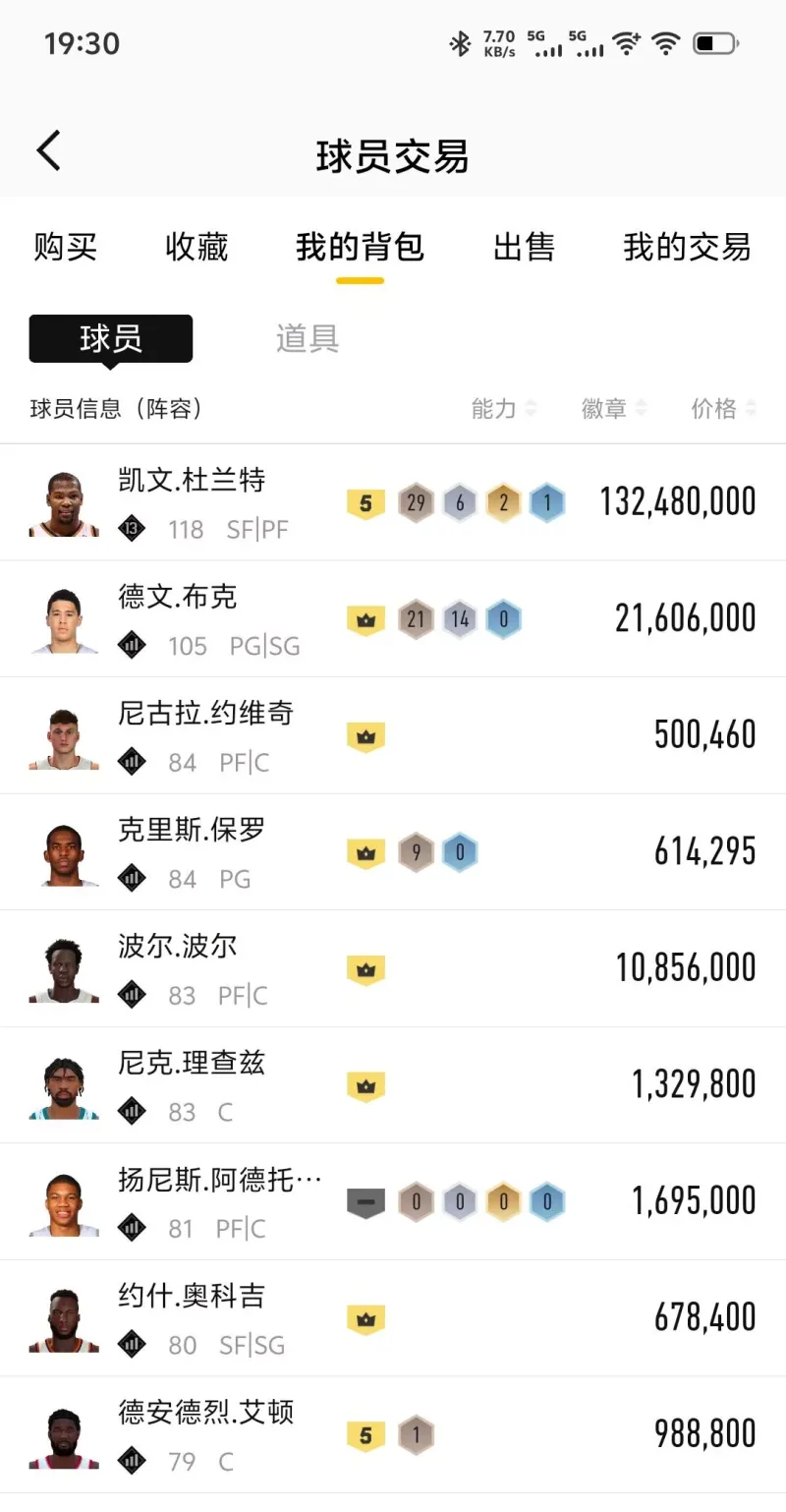Screen dimensions: 786x1512
Task: Select the 我的背包 tab
Action: point(360,247)
